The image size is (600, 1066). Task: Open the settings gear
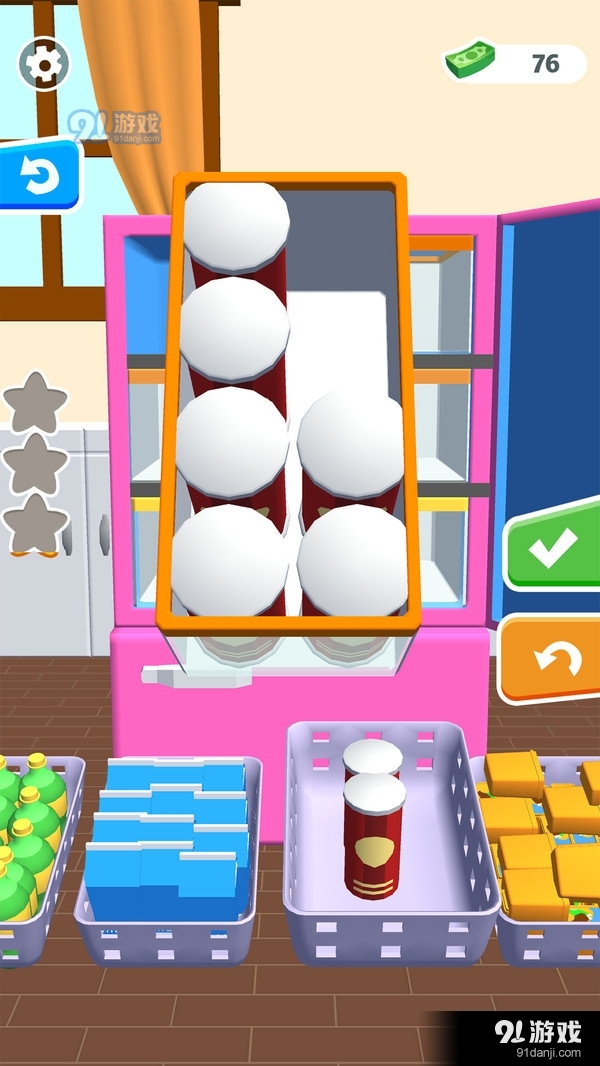click(43, 65)
